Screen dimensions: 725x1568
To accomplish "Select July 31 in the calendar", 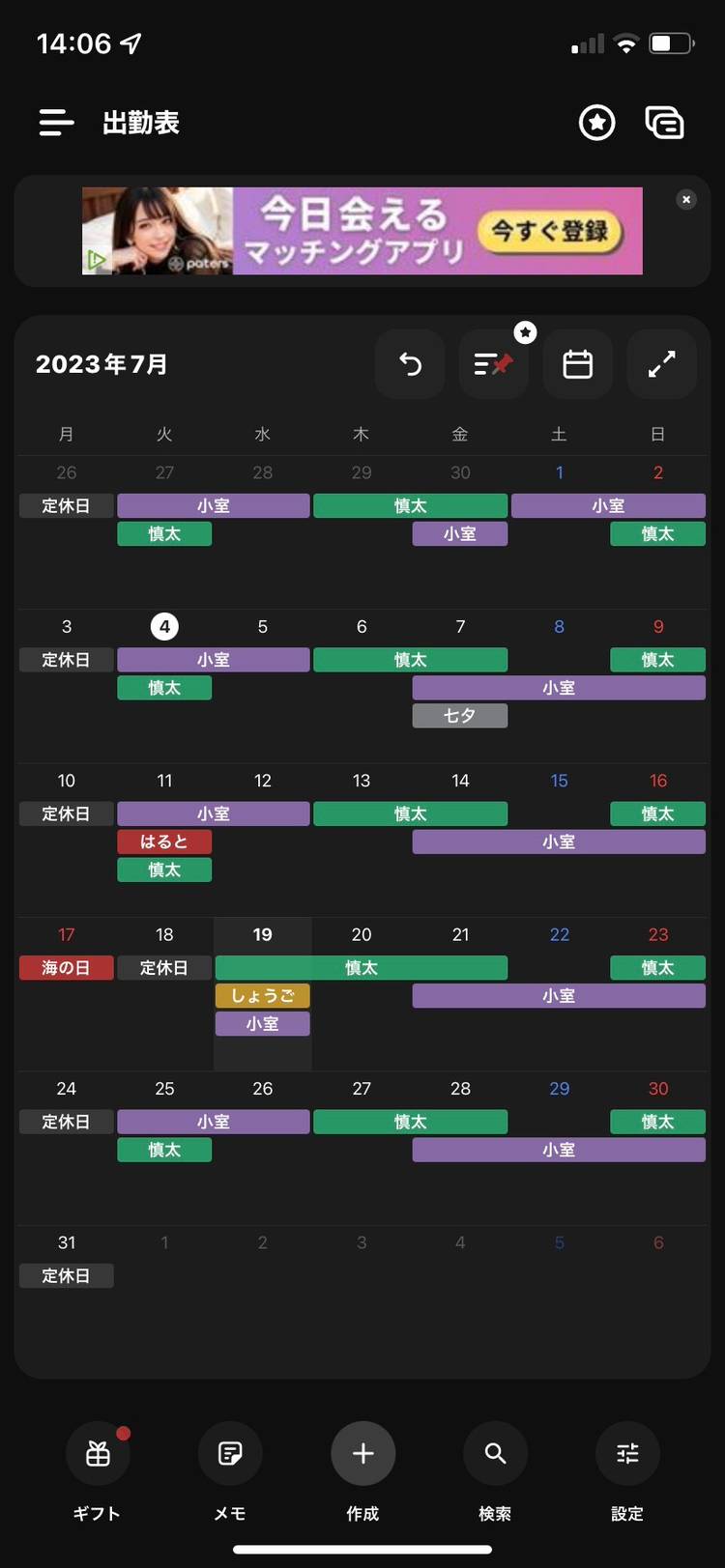I will (x=66, y=1242).
